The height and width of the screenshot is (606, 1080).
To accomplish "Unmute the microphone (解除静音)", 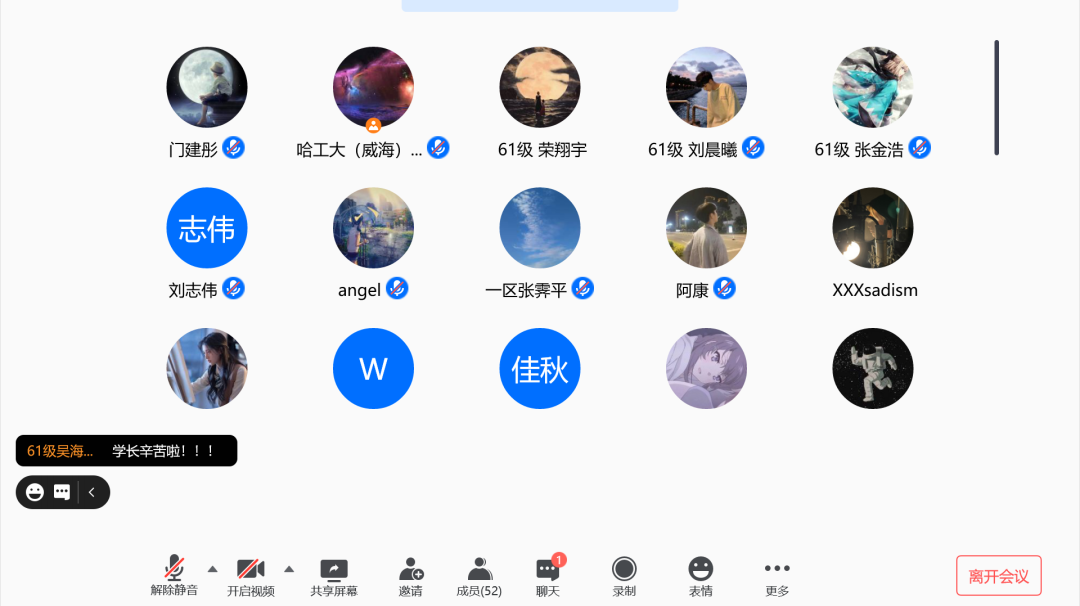I will (174, 575).
